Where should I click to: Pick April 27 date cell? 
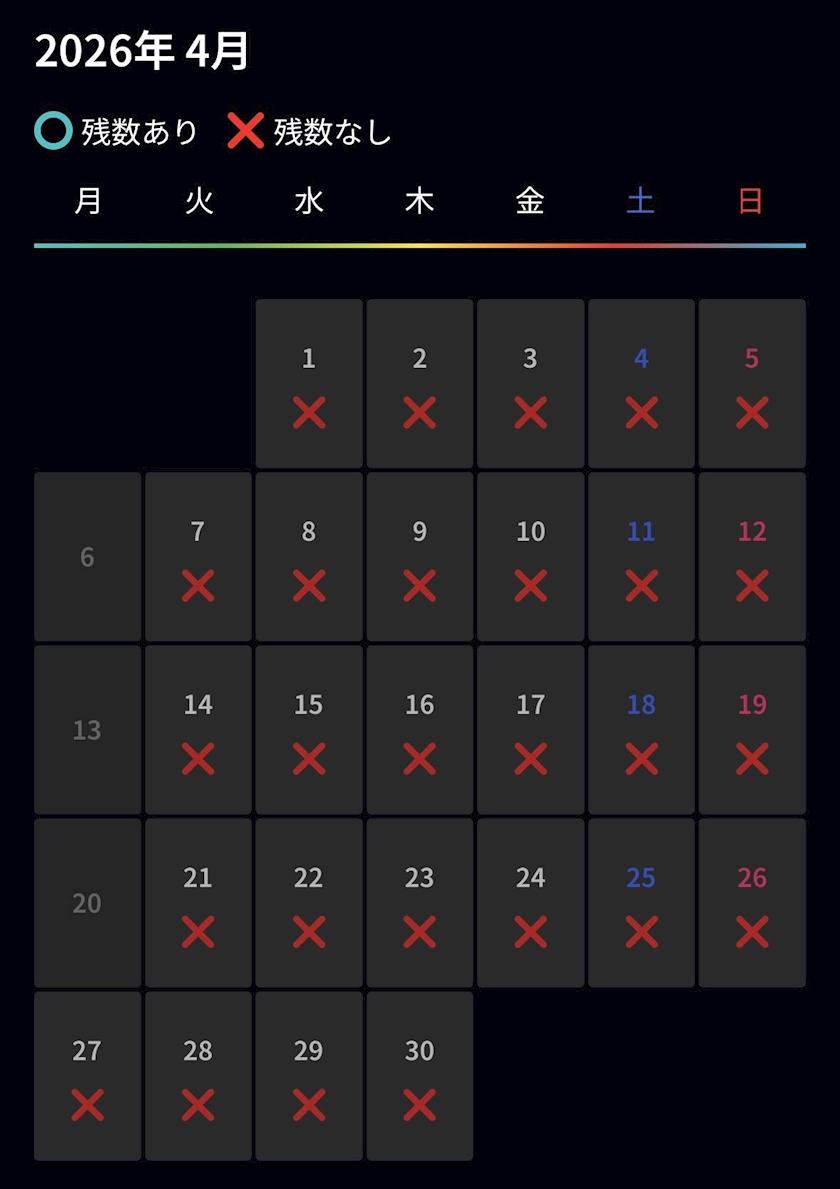87,1076
